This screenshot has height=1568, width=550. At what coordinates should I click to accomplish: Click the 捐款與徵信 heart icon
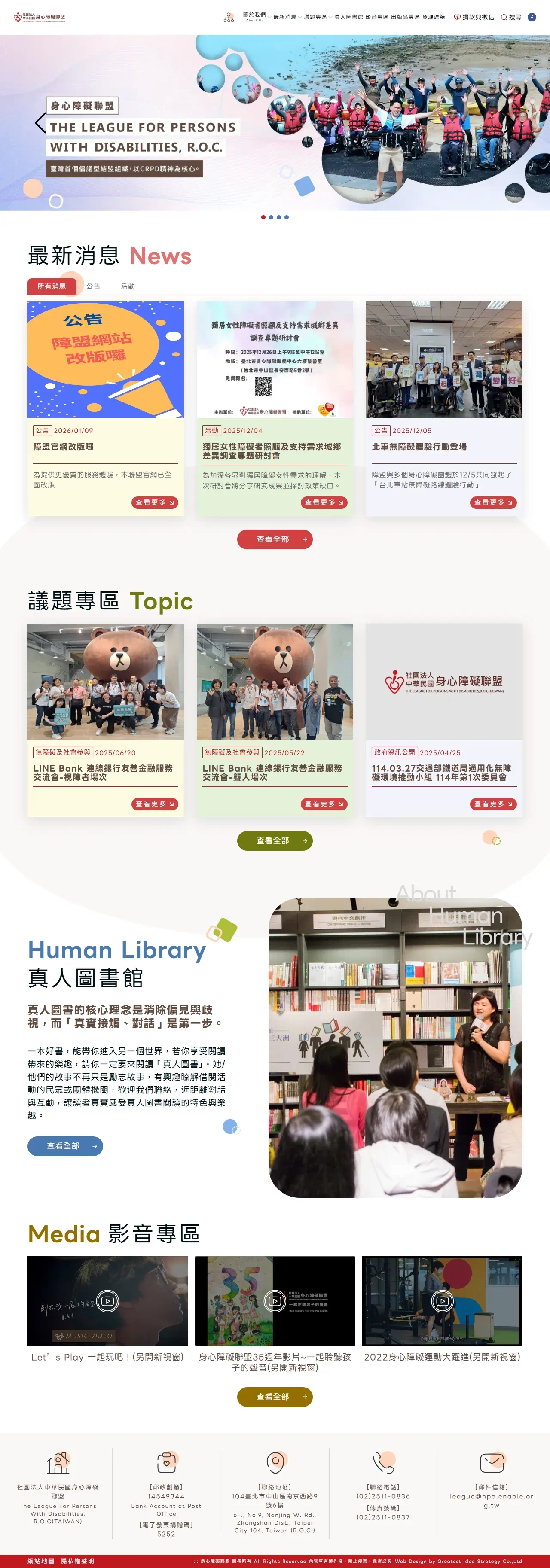458,18
